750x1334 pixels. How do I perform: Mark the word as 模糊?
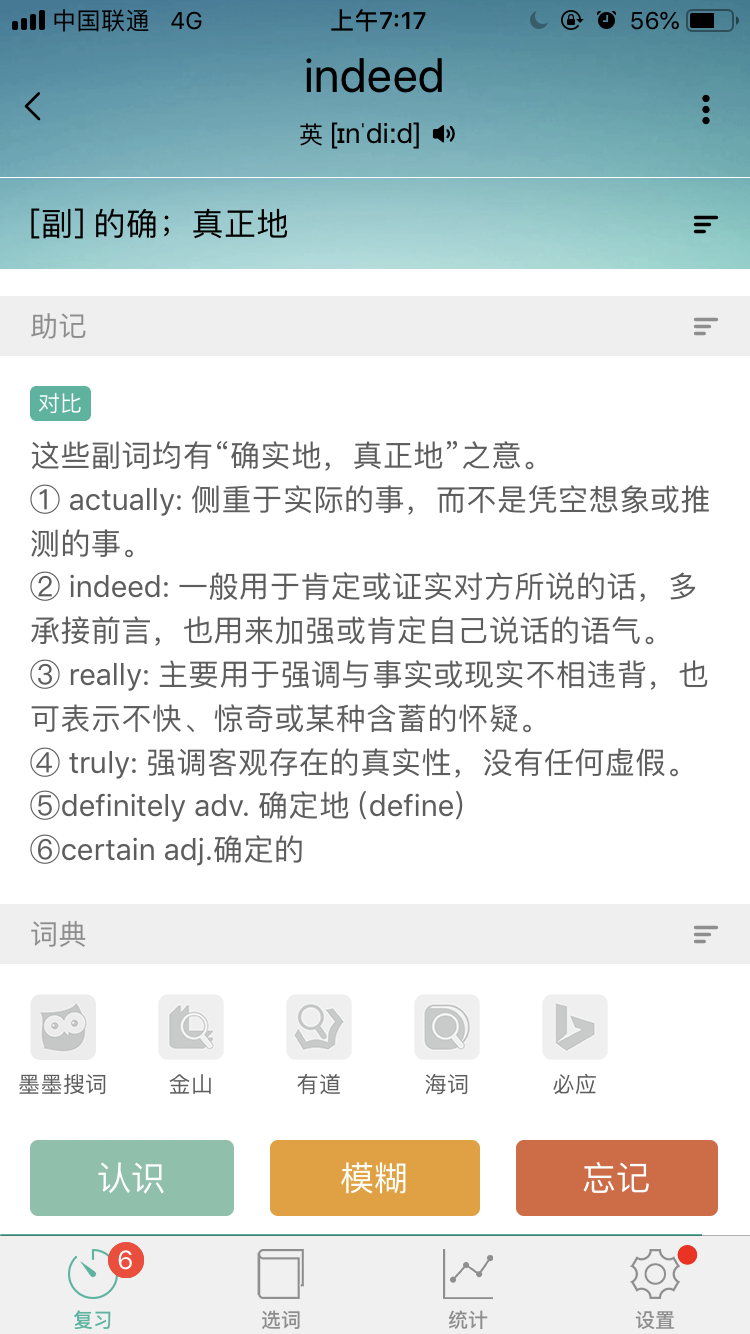click(375, 1178)
